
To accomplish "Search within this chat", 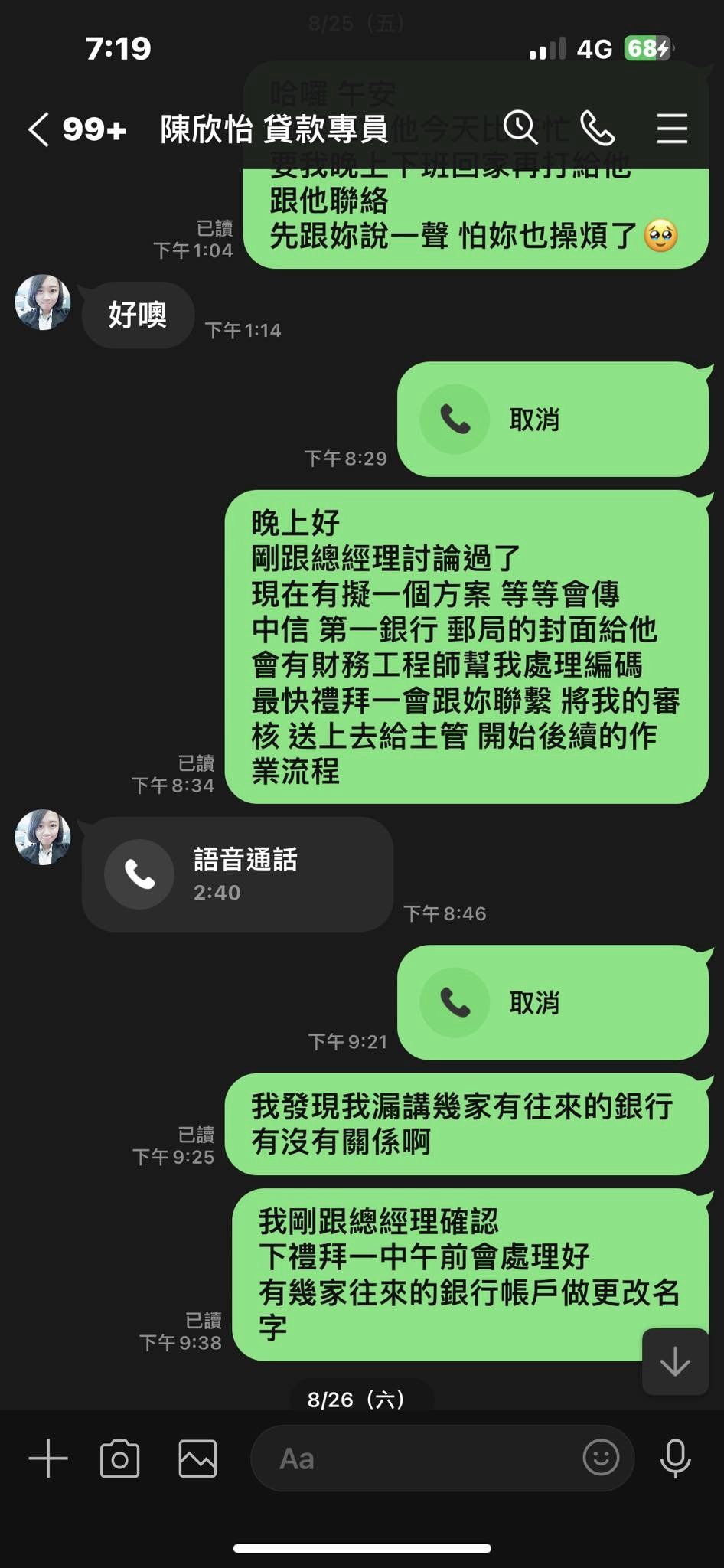I will pyautogui.click(x=520, y=128).
